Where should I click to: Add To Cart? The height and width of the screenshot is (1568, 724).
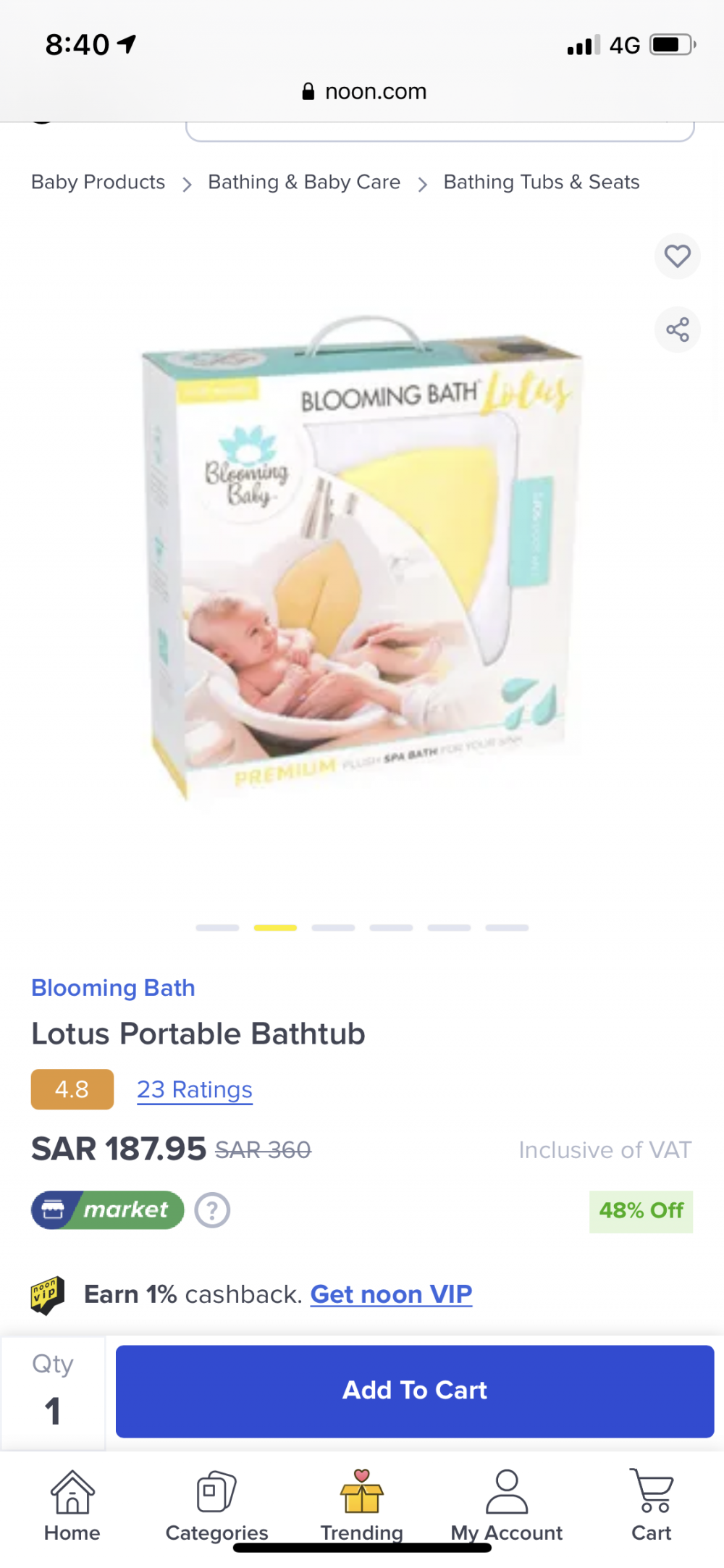[414, 1391]
